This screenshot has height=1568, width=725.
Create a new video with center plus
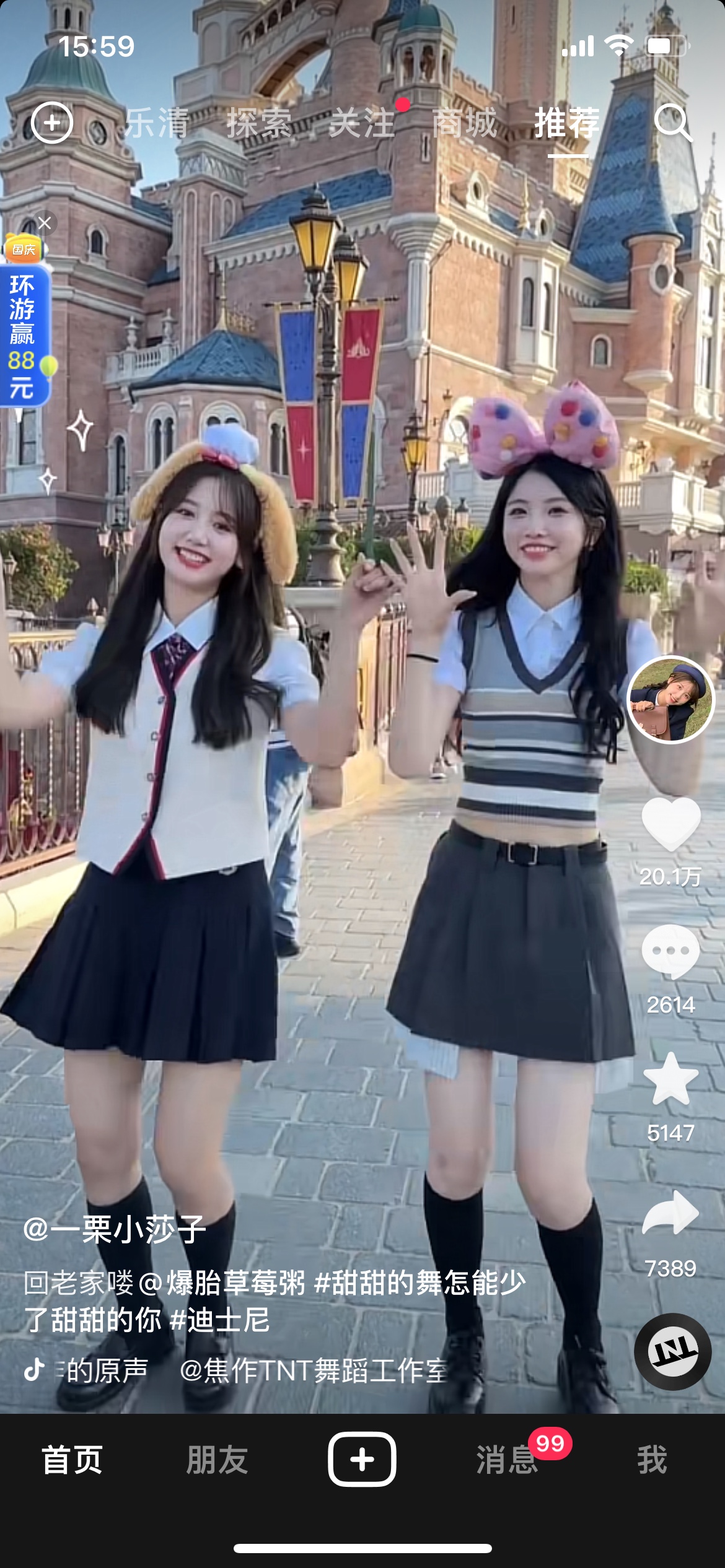[362, 1459]
